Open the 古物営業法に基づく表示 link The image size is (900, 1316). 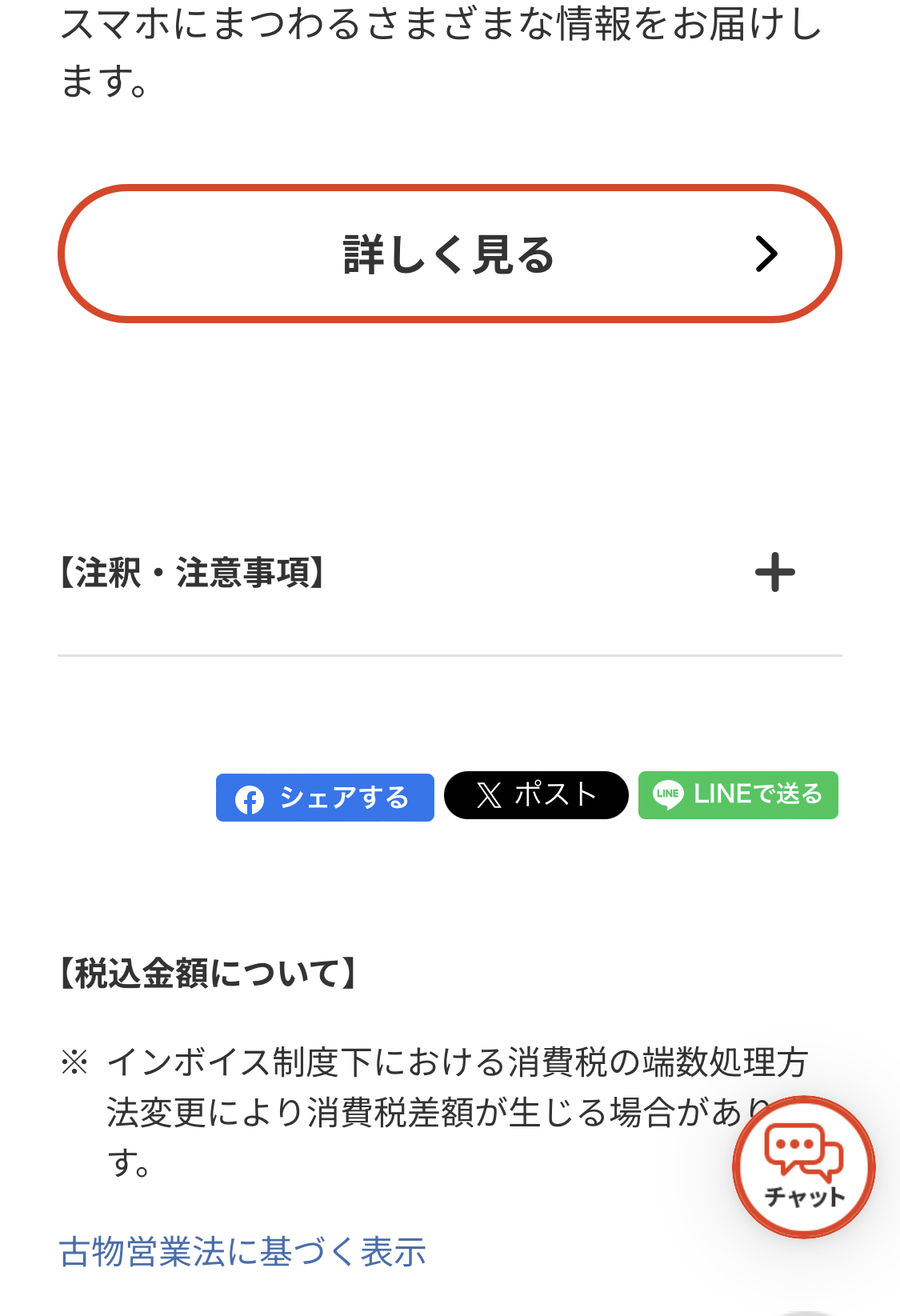(242, 1252)
